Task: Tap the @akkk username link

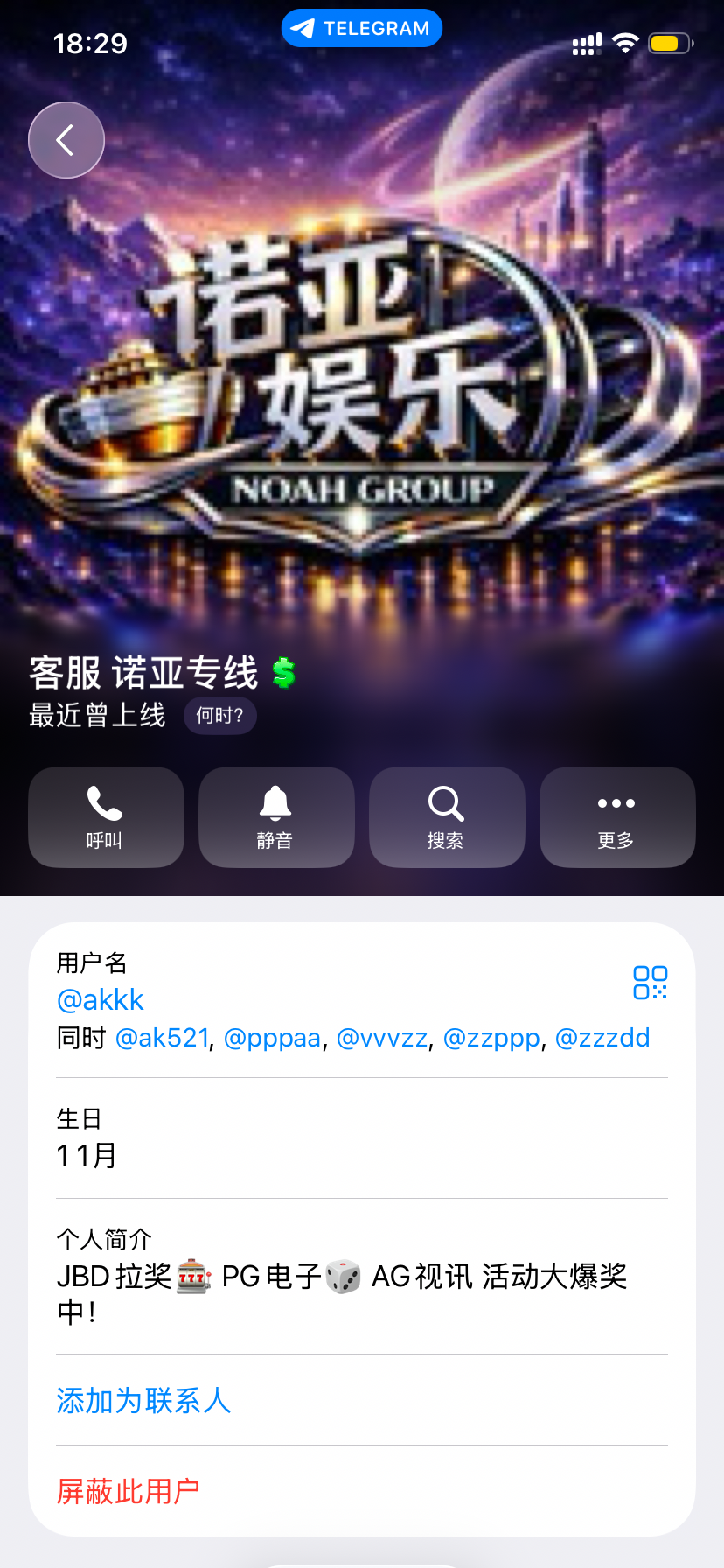Action: pyautogui.click(x=100, y=999)
